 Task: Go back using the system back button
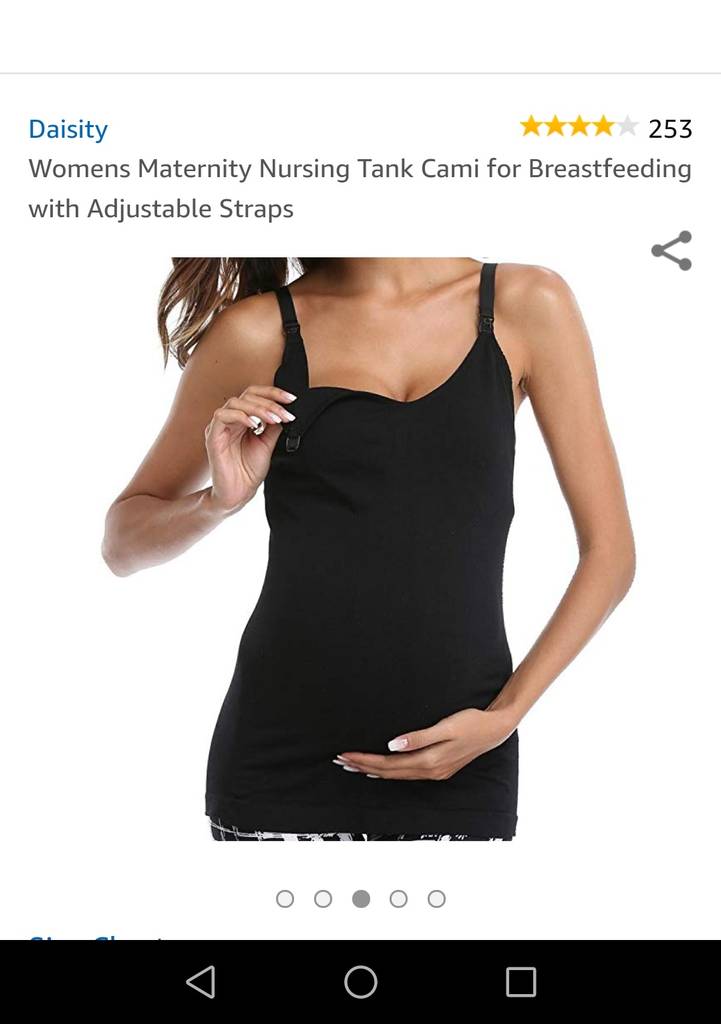pos(201,982)
